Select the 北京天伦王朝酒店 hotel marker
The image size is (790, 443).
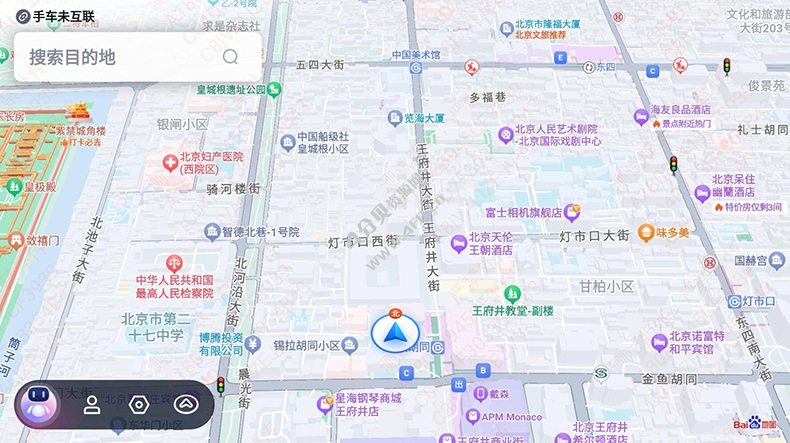coord(458,240)
